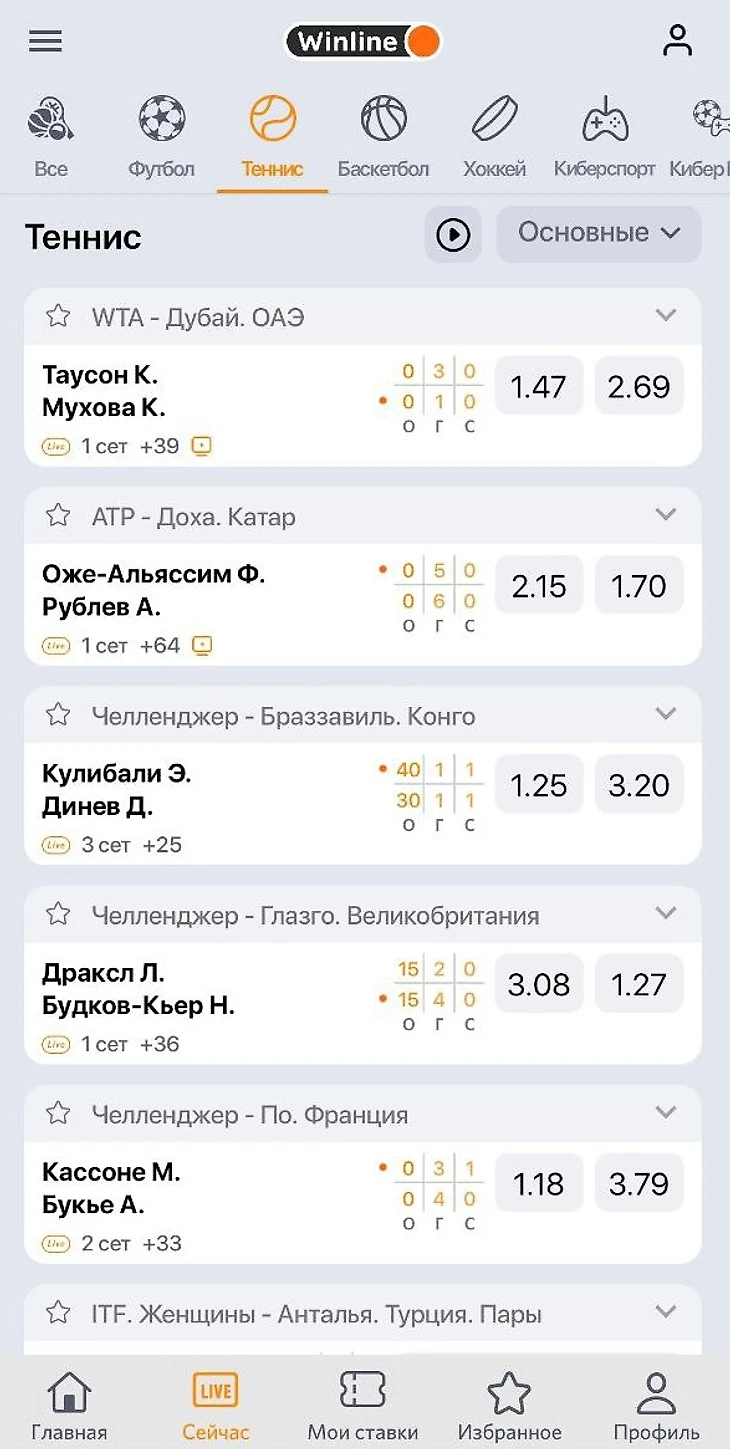
Task: Favorite the Челленджер - Глазго tournament
Action: (59, 915)
